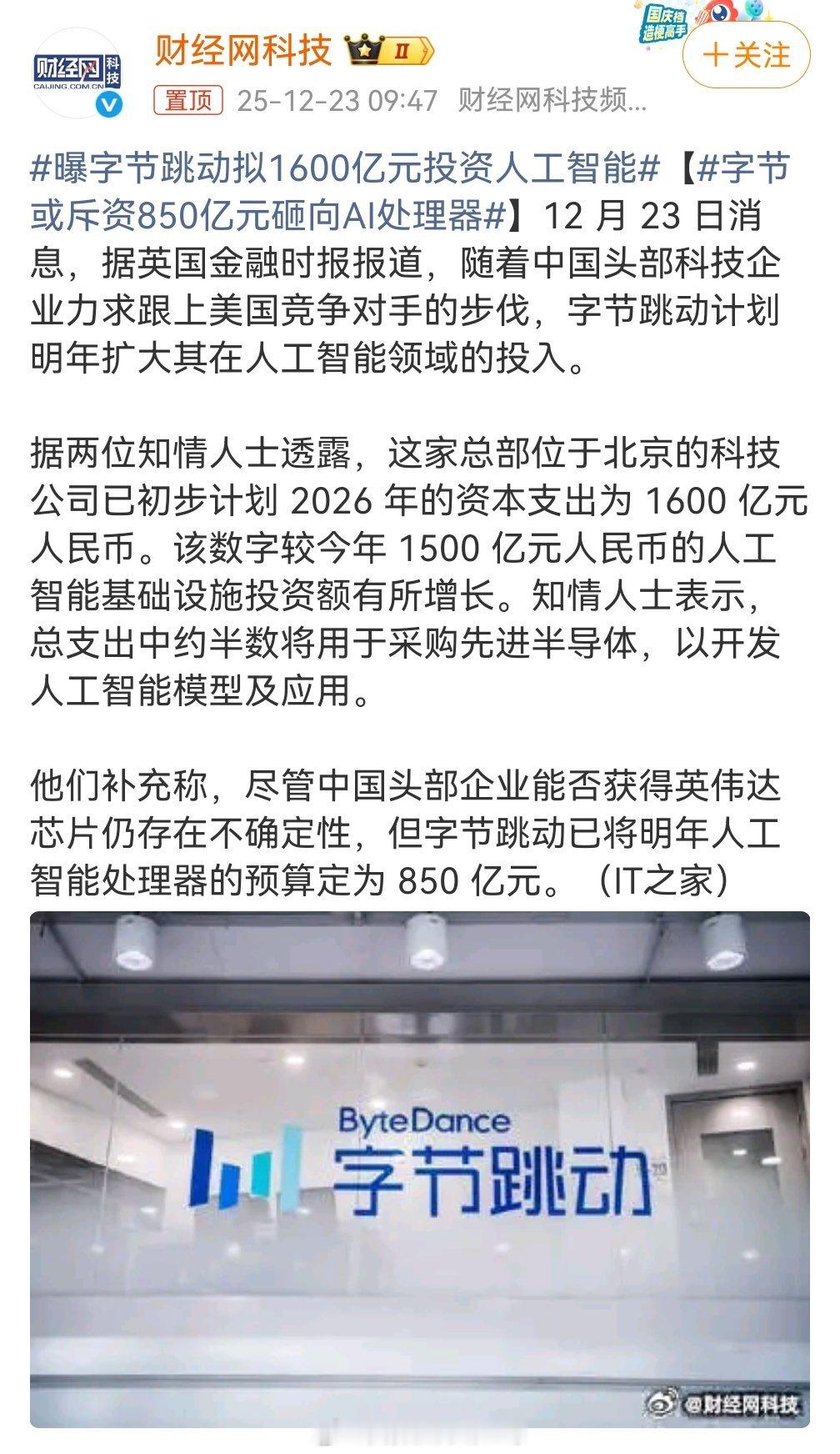Click the film reel icon in the sticker
This screenshot has height=1454, width=840.
[755, 9]
